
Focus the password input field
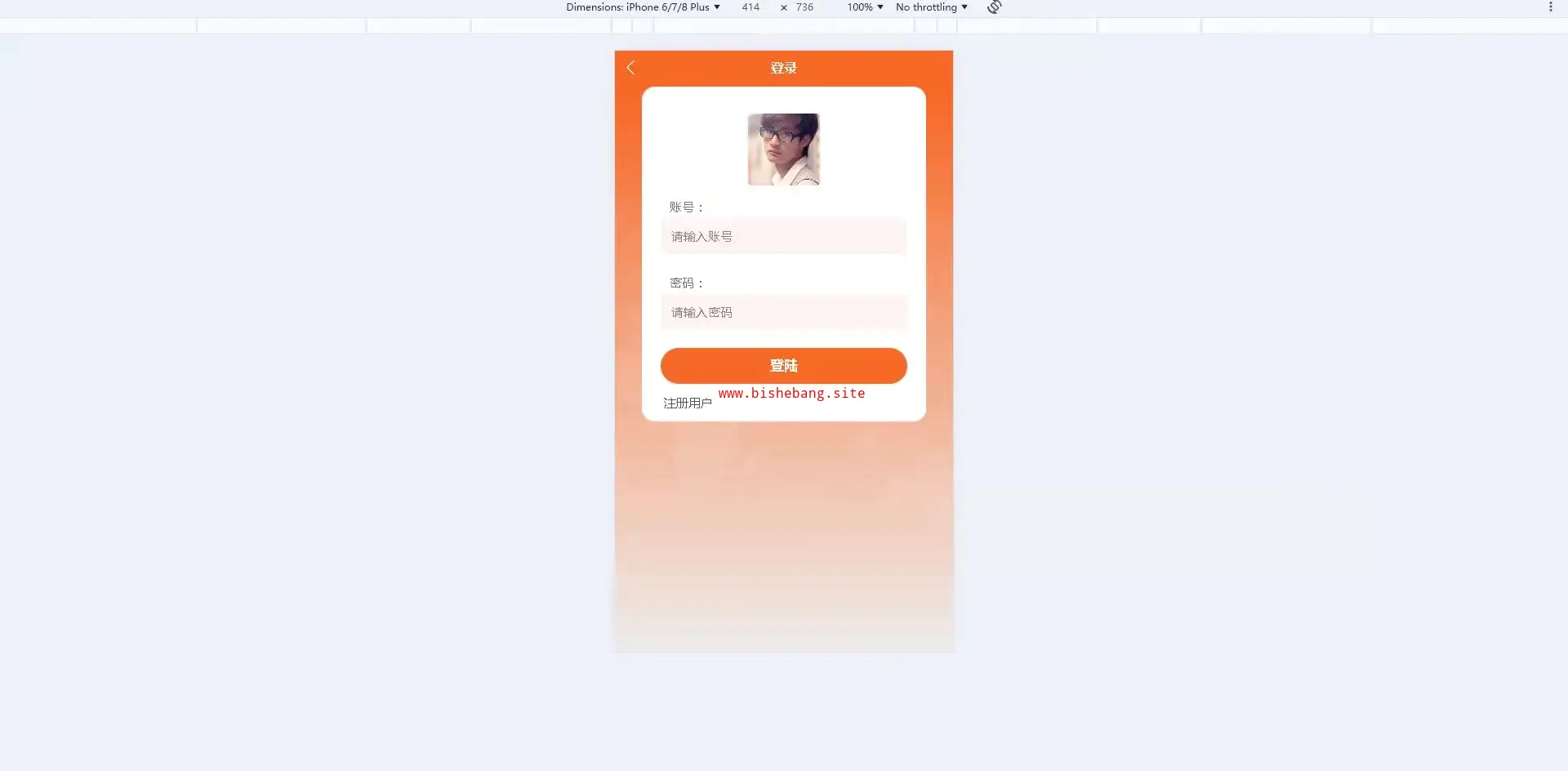pyautogui.click(x=783, y=313)
